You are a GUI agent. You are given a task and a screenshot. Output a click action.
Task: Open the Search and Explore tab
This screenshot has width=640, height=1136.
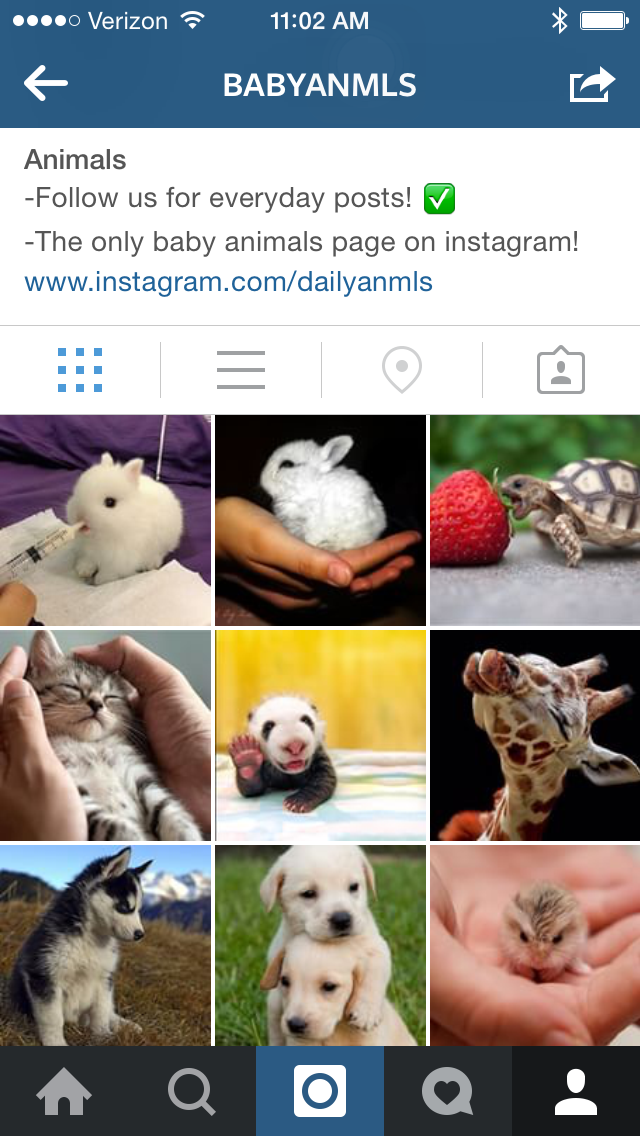pos(192,1091)
